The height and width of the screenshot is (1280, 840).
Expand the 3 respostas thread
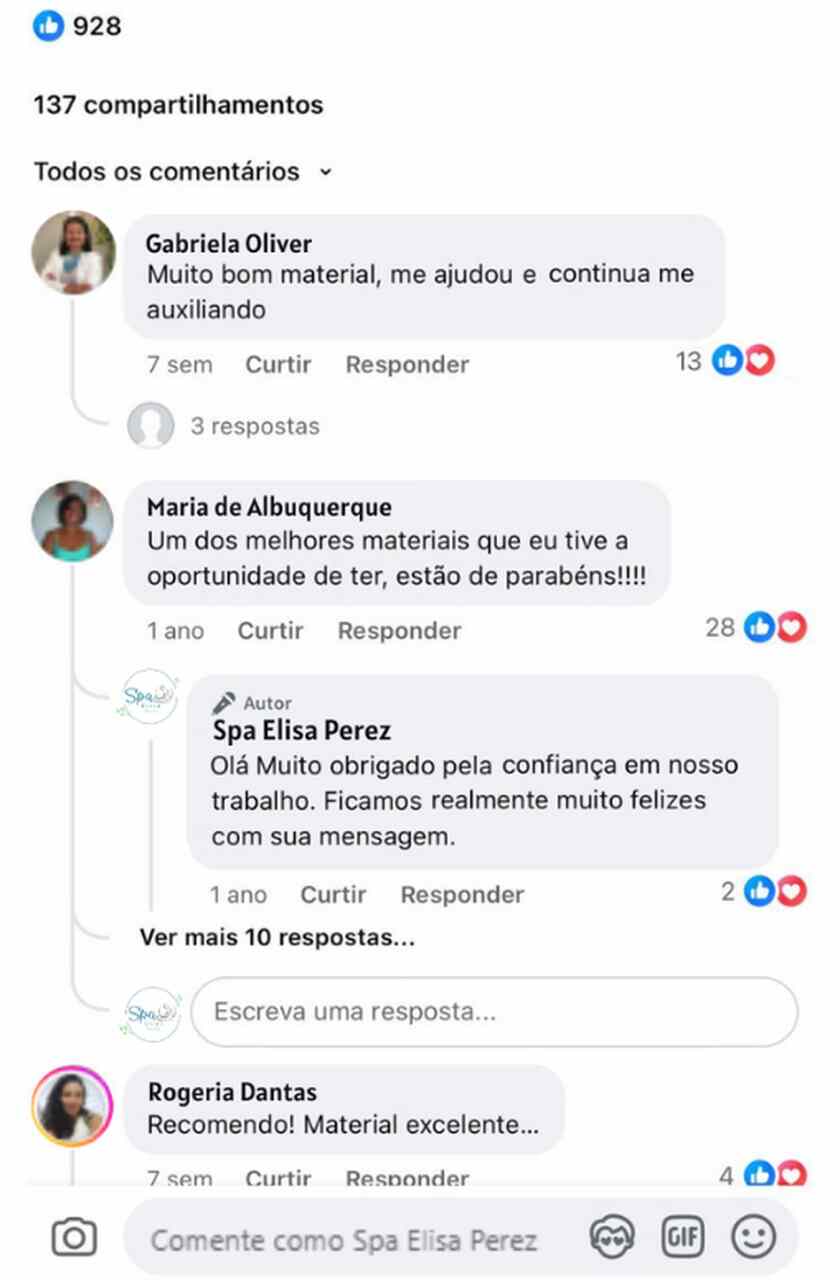pos(254,426)
